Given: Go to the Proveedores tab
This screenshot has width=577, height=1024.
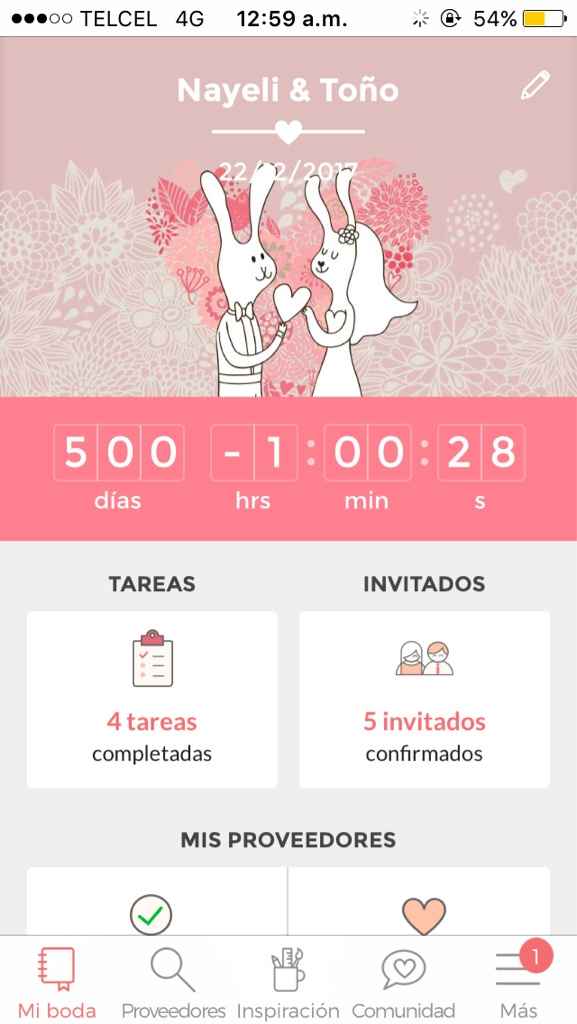Looking at the screenshot, I should [x=173, y=982].
